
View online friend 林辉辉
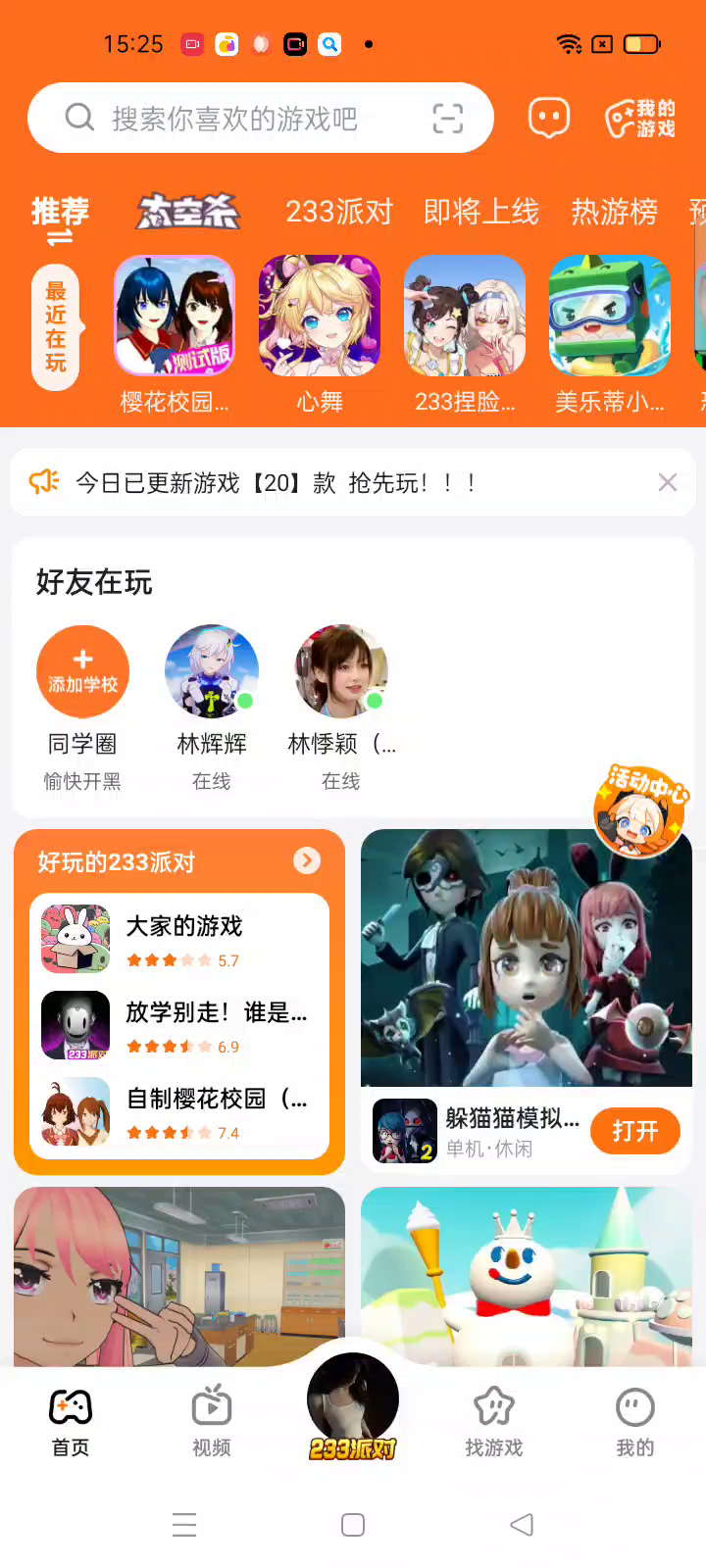212,671
